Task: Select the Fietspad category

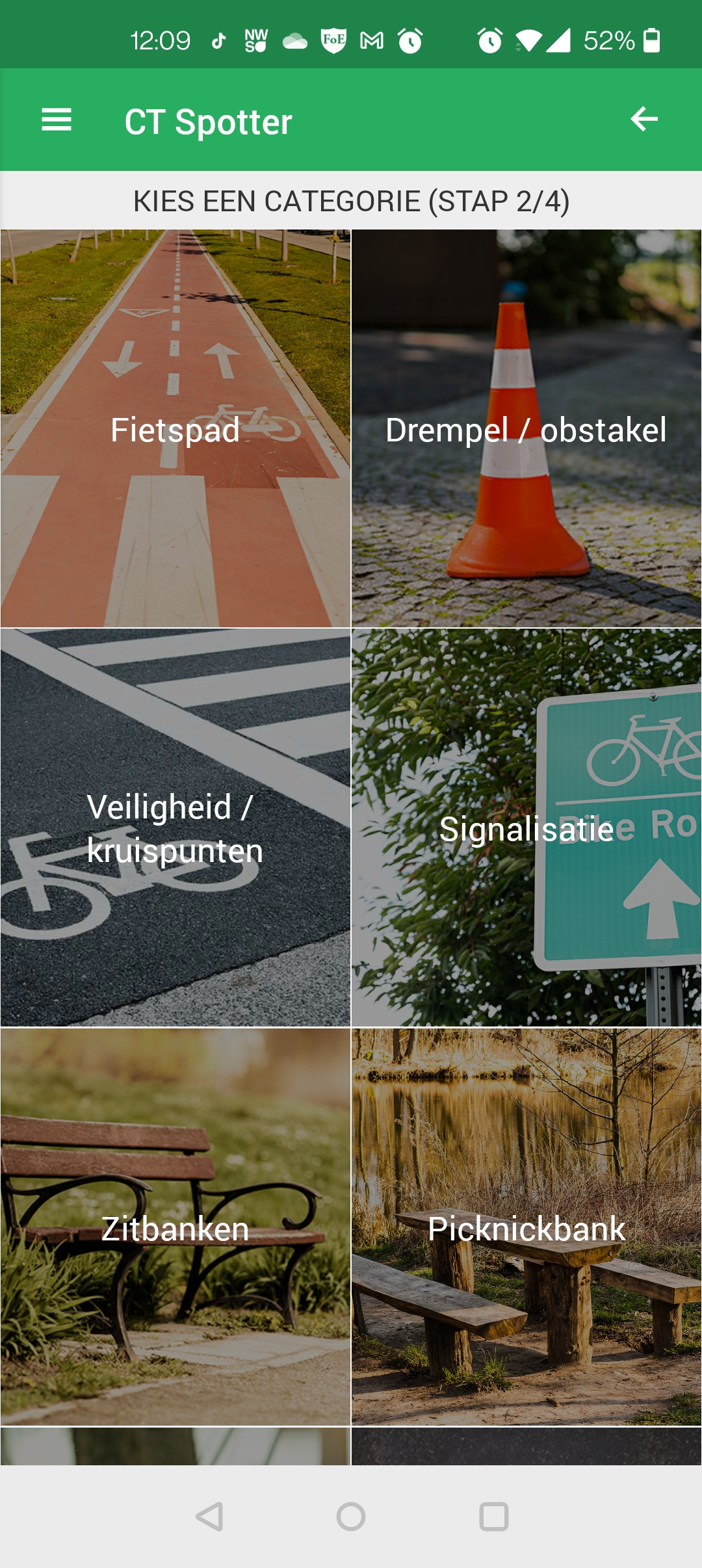Action: coord(175,429)
